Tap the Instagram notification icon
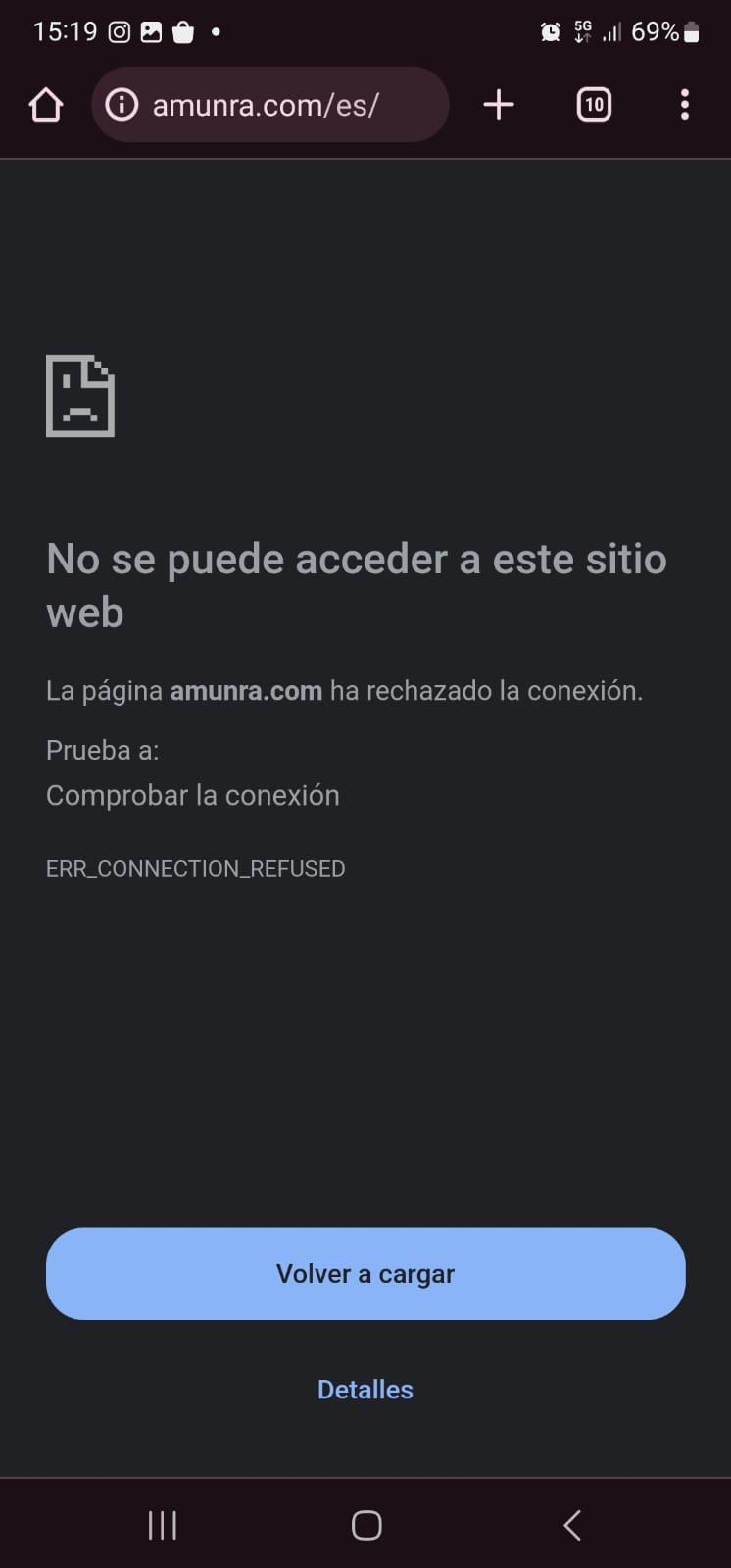 [119, 31]
